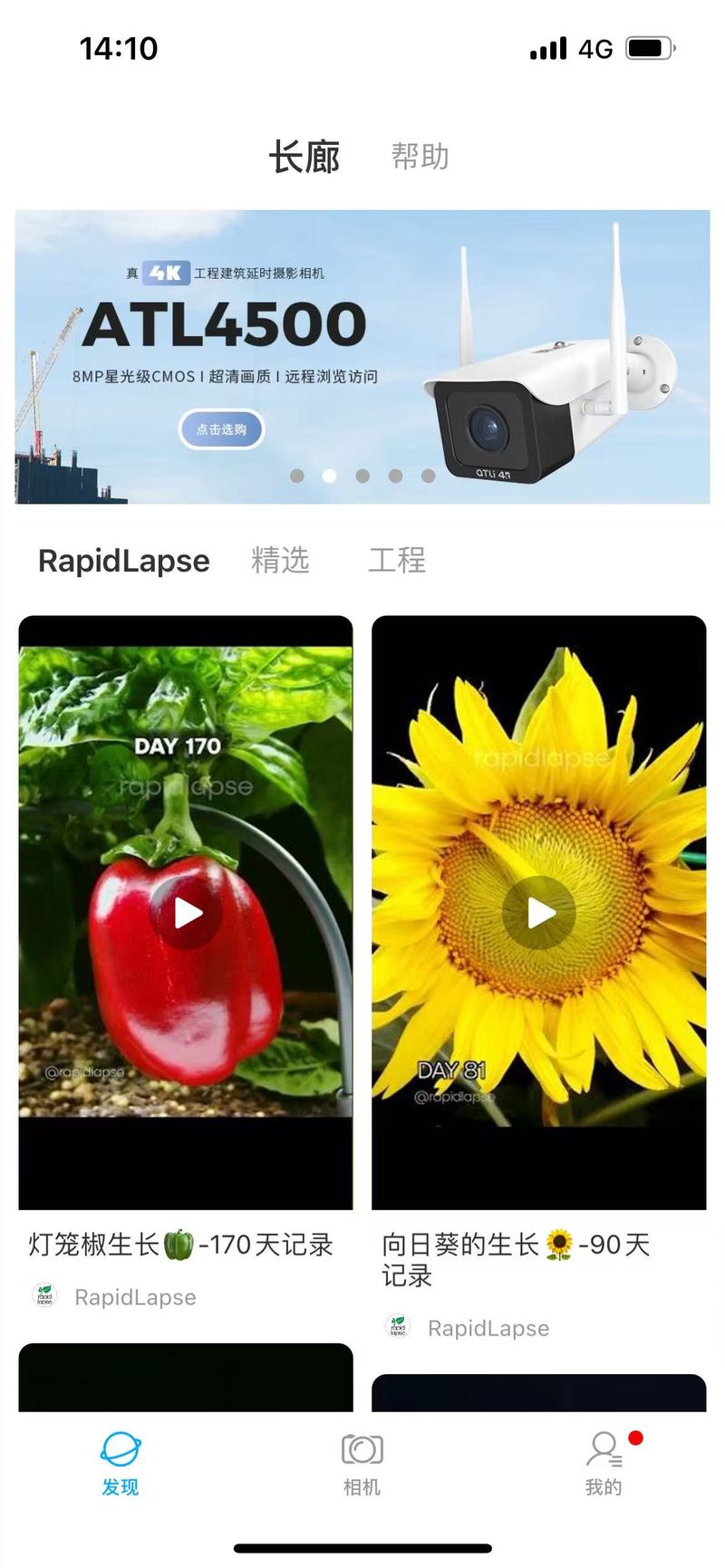Play the 向日葵的生长 90天记录 video
The height and width of the screenshot is (1568, 725).
click(x=540, y=913)
